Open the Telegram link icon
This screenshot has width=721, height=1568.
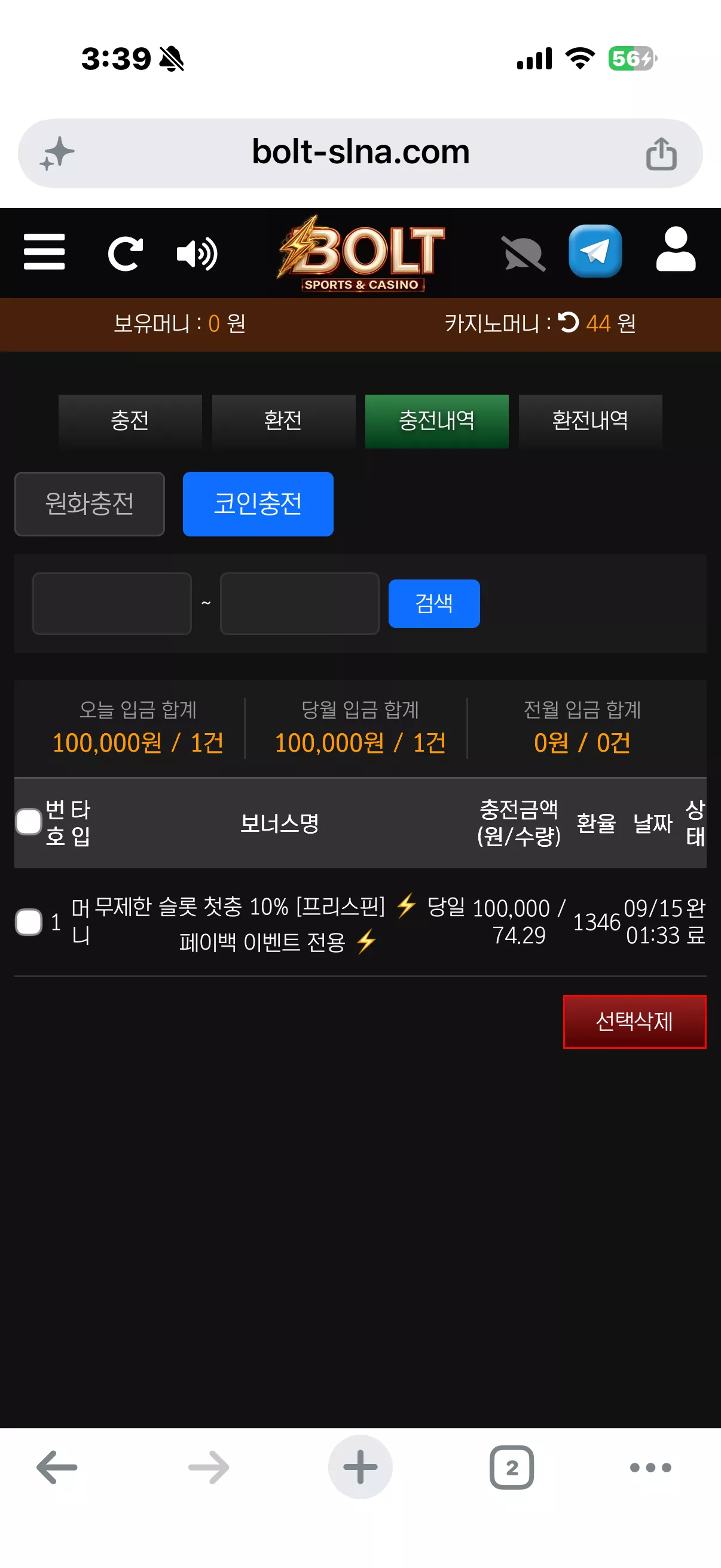pyautogui.click(x=595, y=251)
